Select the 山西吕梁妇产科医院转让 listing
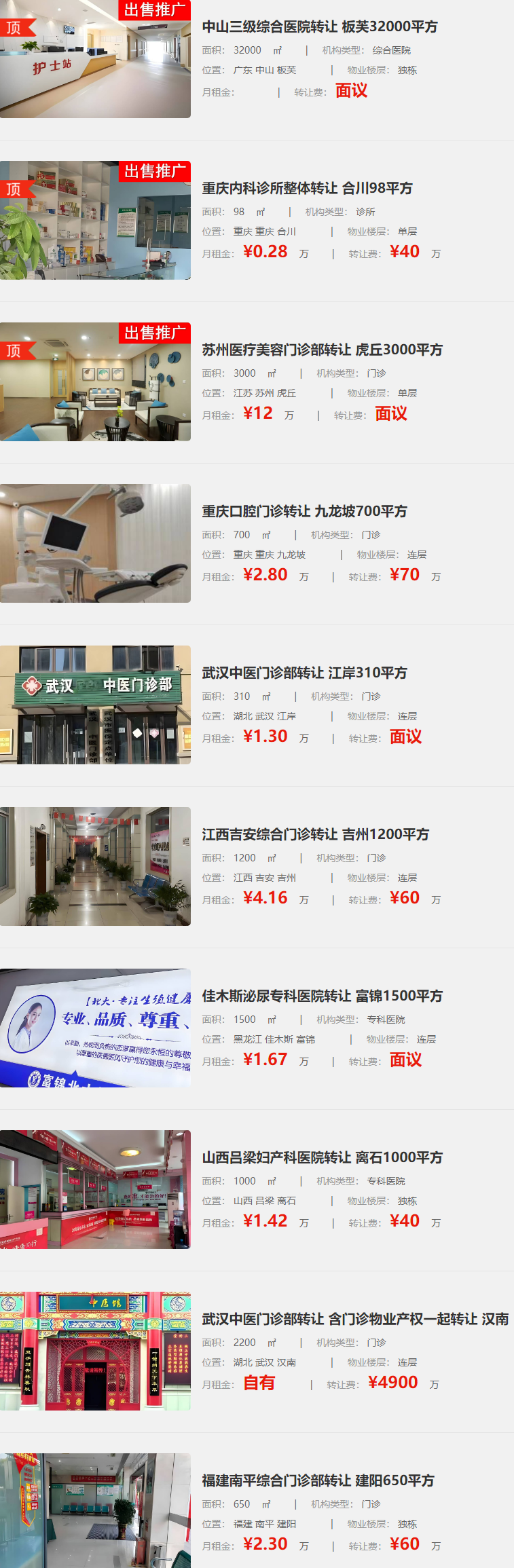 click(322, 1158)
